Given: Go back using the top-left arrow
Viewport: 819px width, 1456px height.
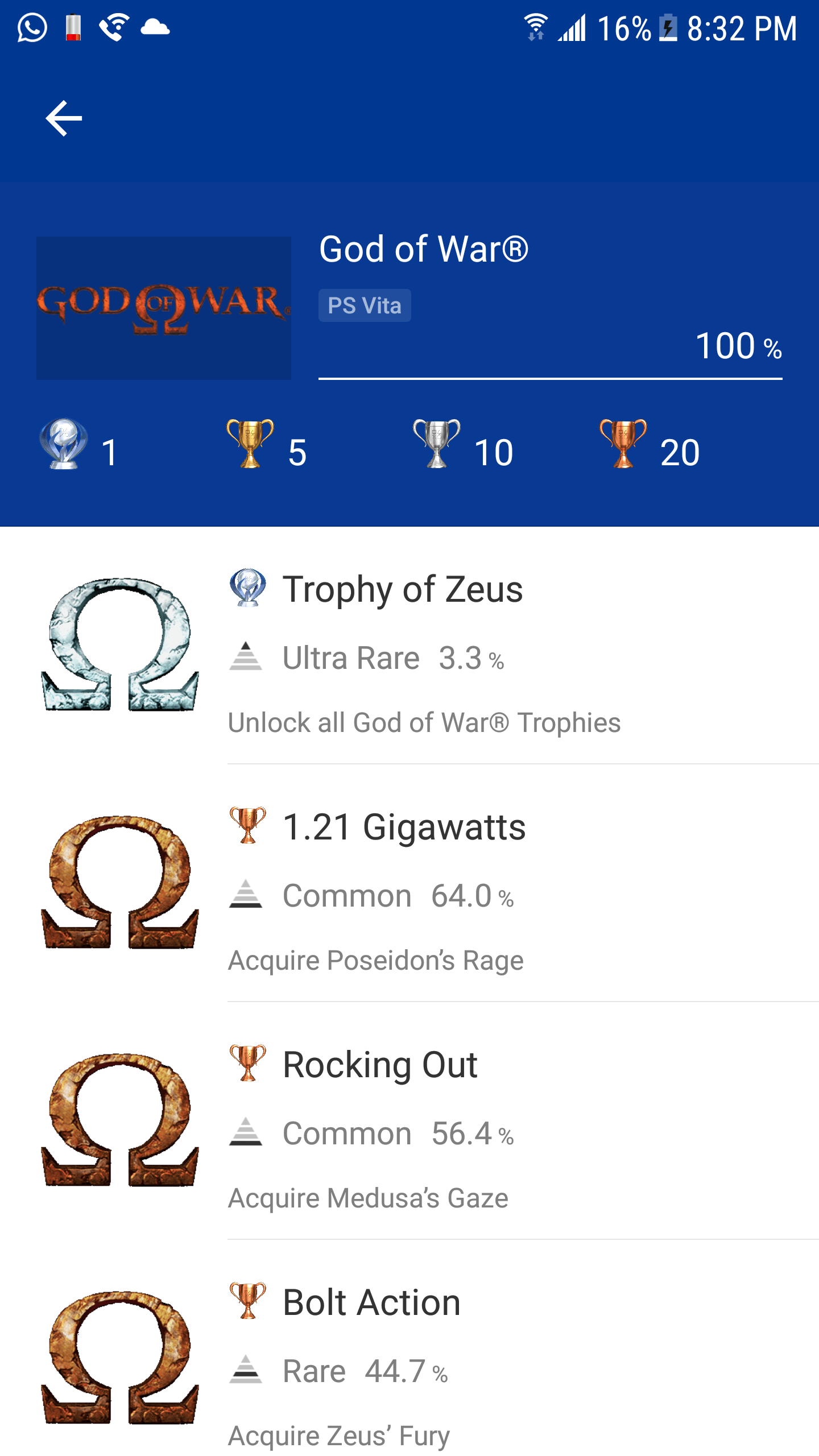Looking at the screenshot, I should click(64, 118).
